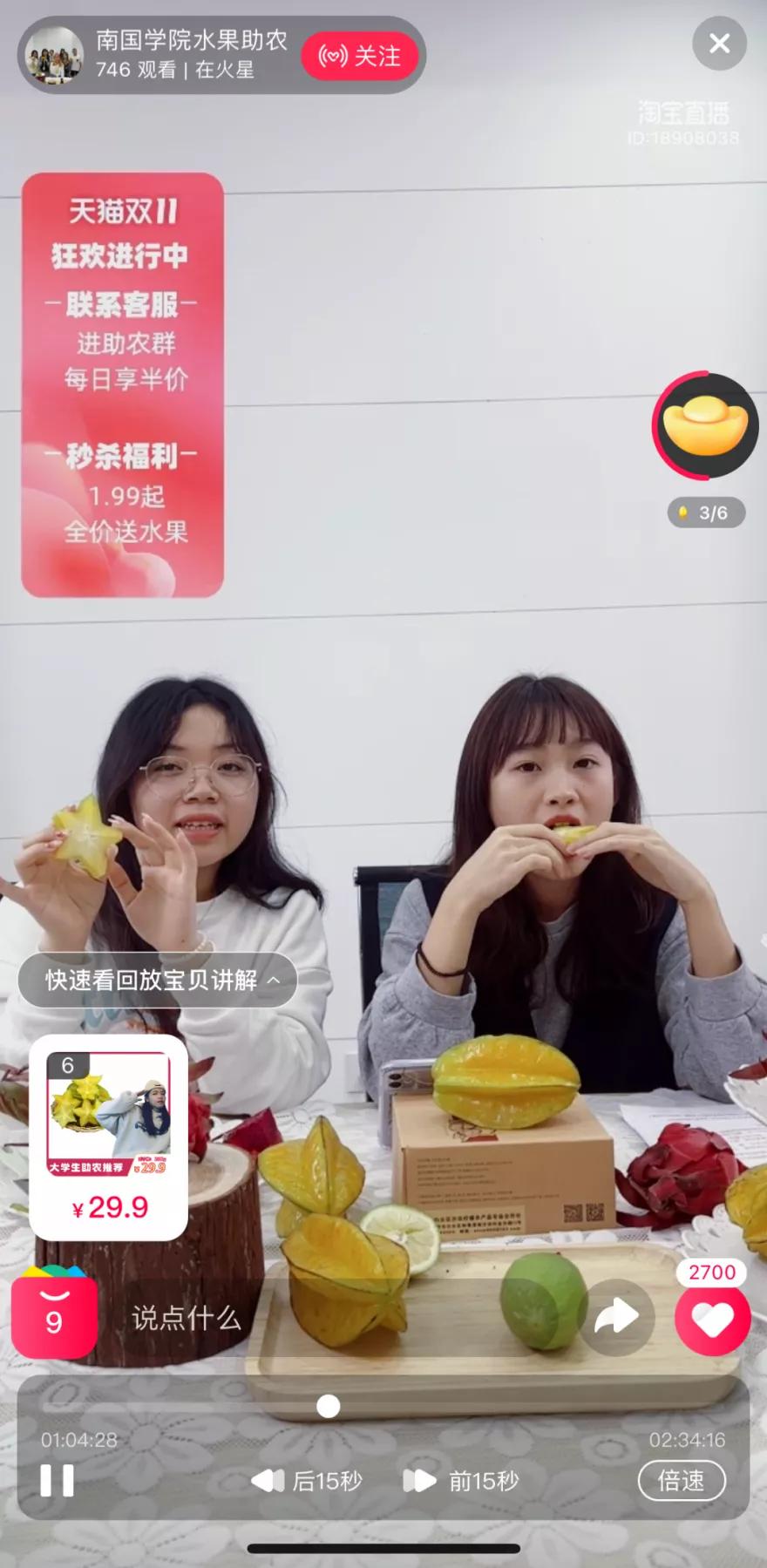Open the shopping bag with 9 items
This screenshot has height=1568, width=767.
54,1315
